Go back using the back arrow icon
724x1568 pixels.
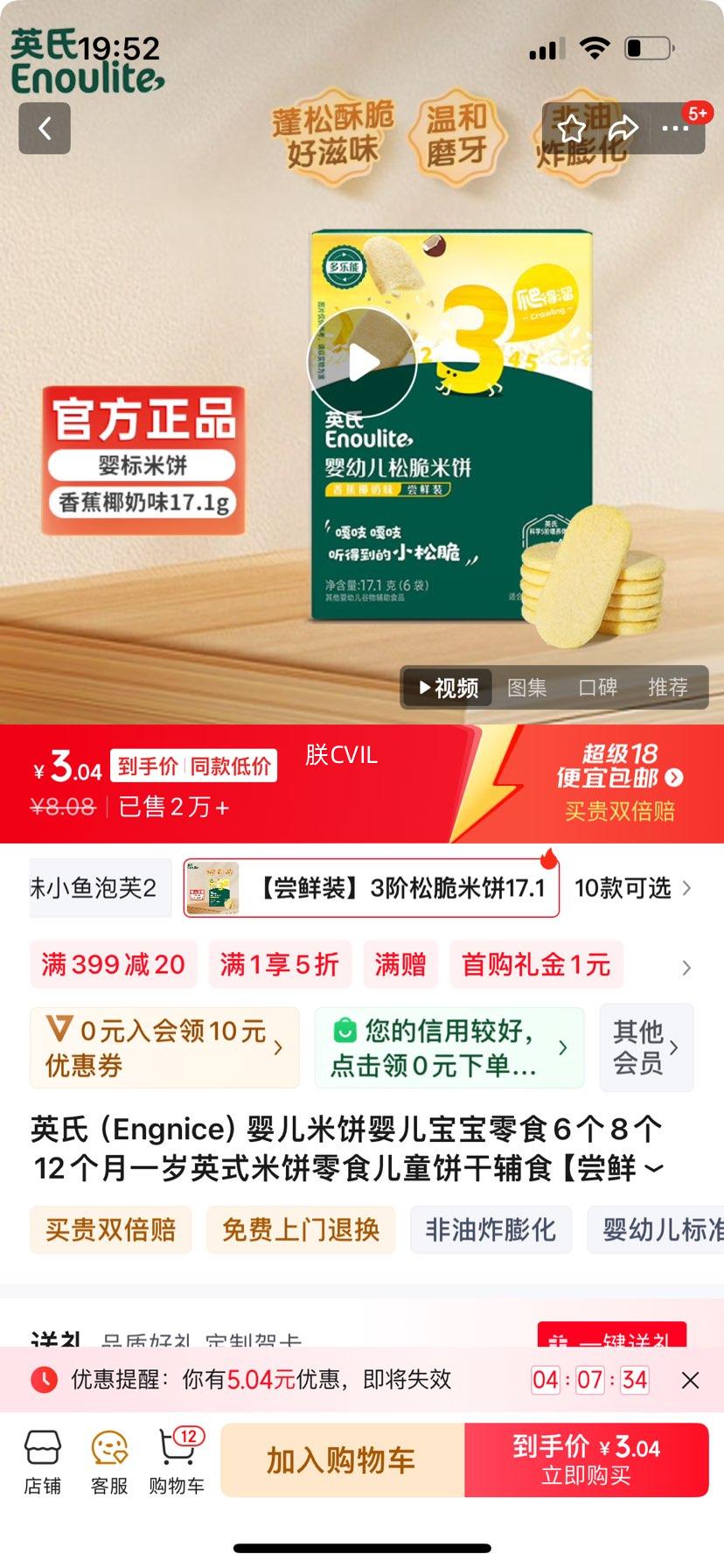[44, 128]
